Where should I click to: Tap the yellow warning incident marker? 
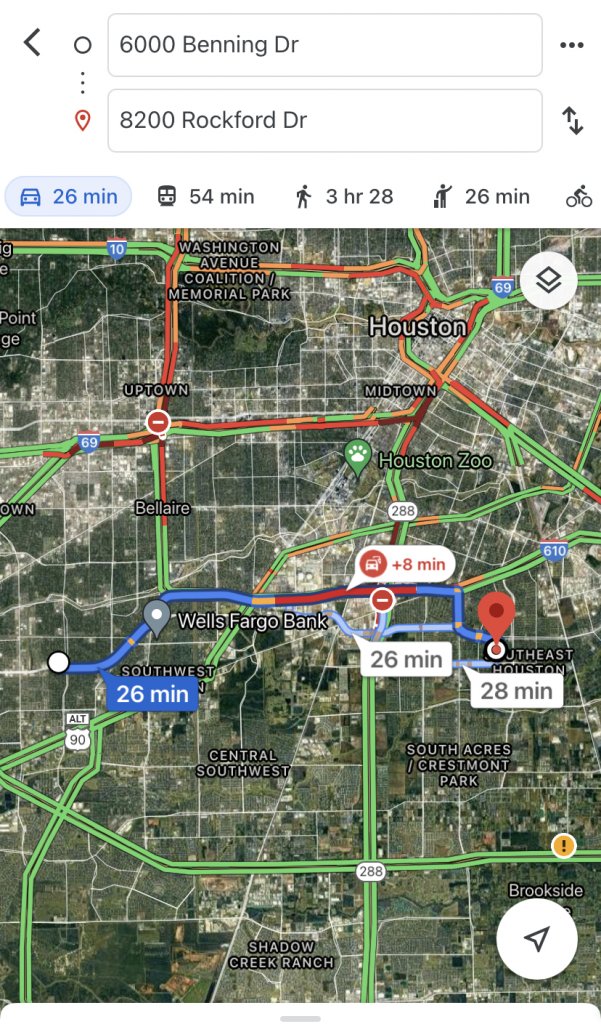564,847
